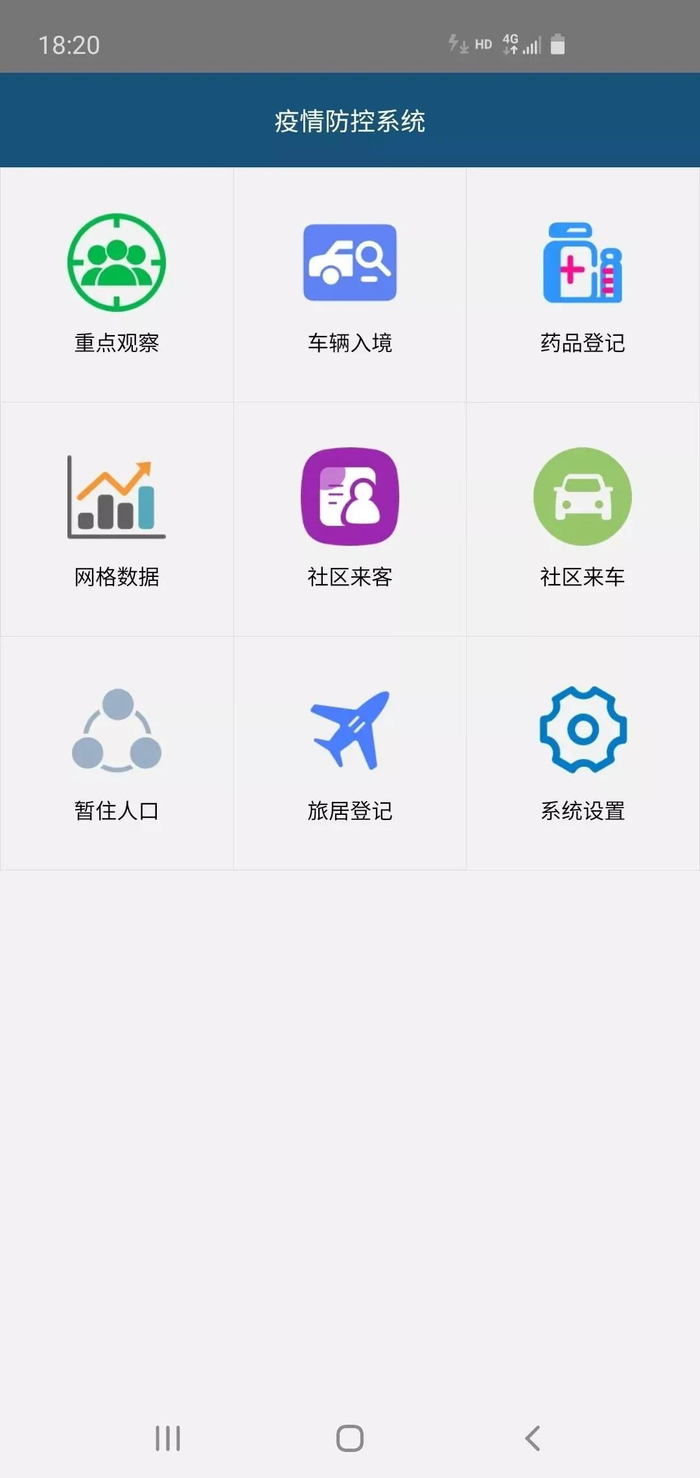Tap the system back button

tap(532, 1438)
